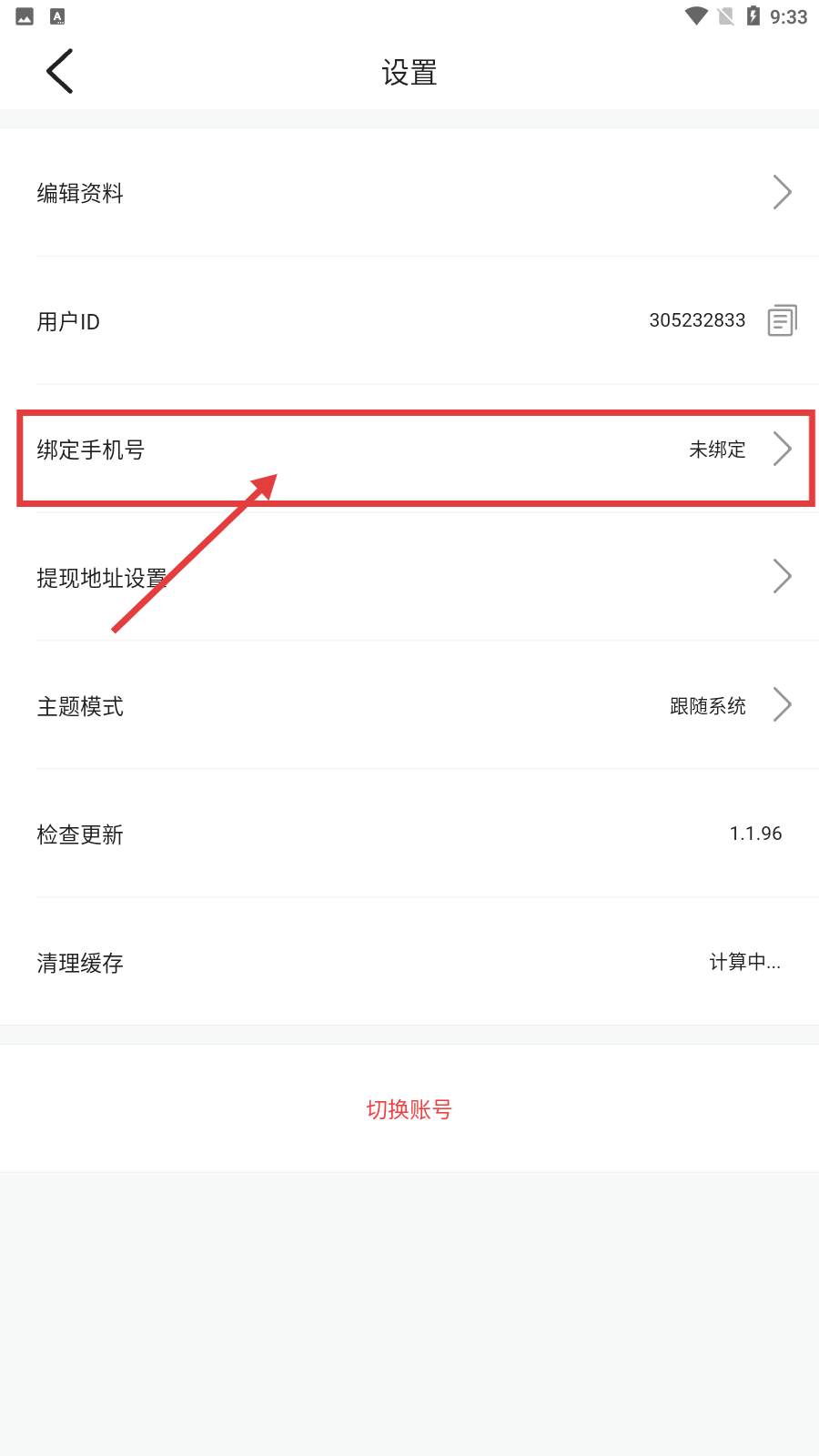The width and height of the screenshot is (819, 1456).
Task: Select 检查更新 to check updates
Action: pos(80,834)
